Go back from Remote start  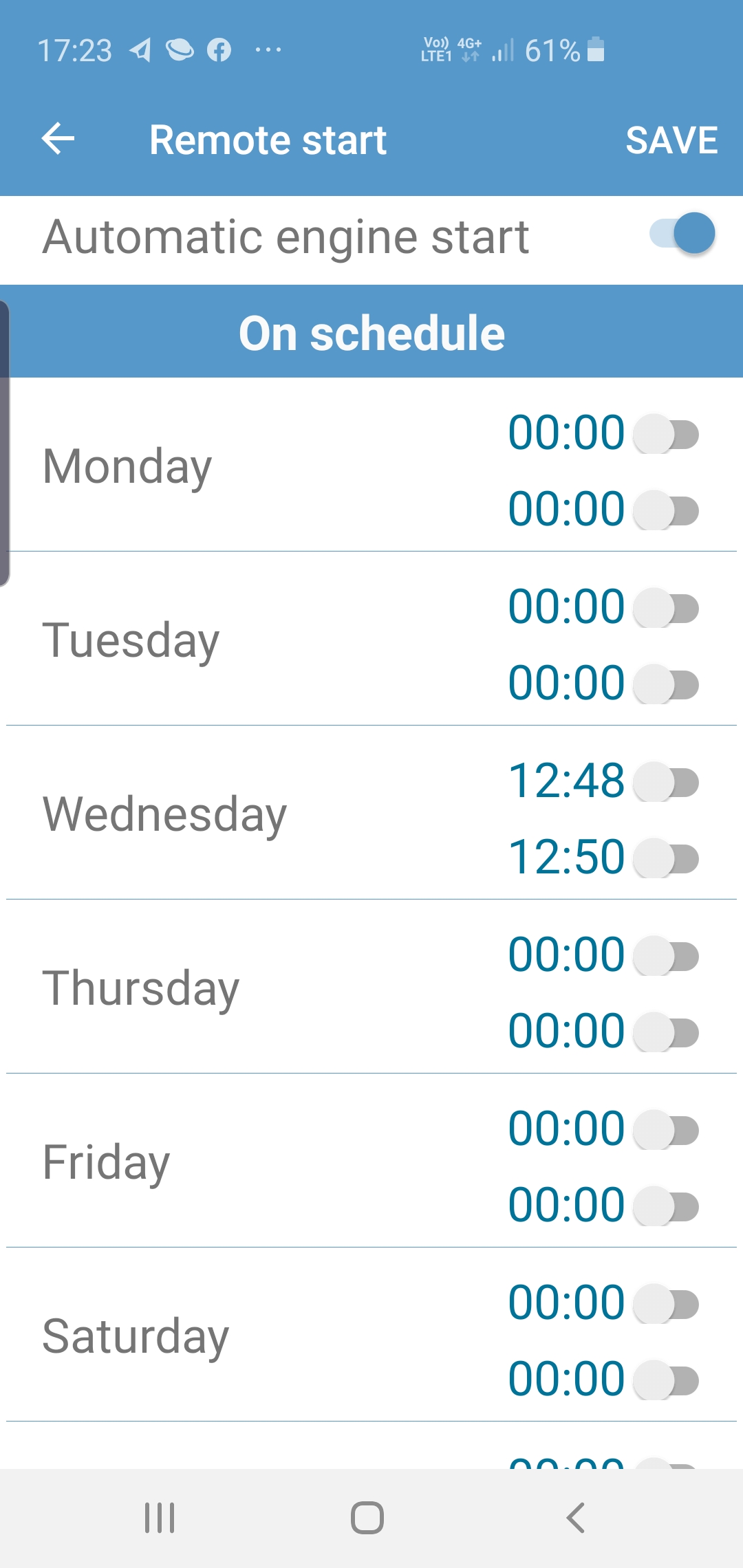58,140
